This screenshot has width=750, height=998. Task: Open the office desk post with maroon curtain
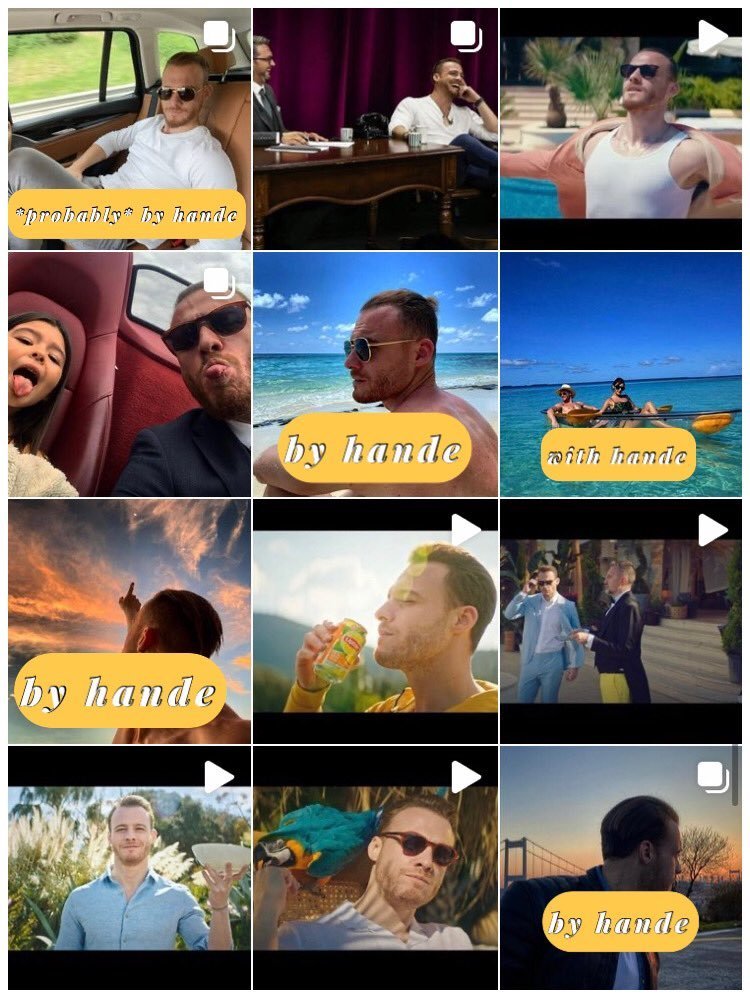[x=375, y=128]
